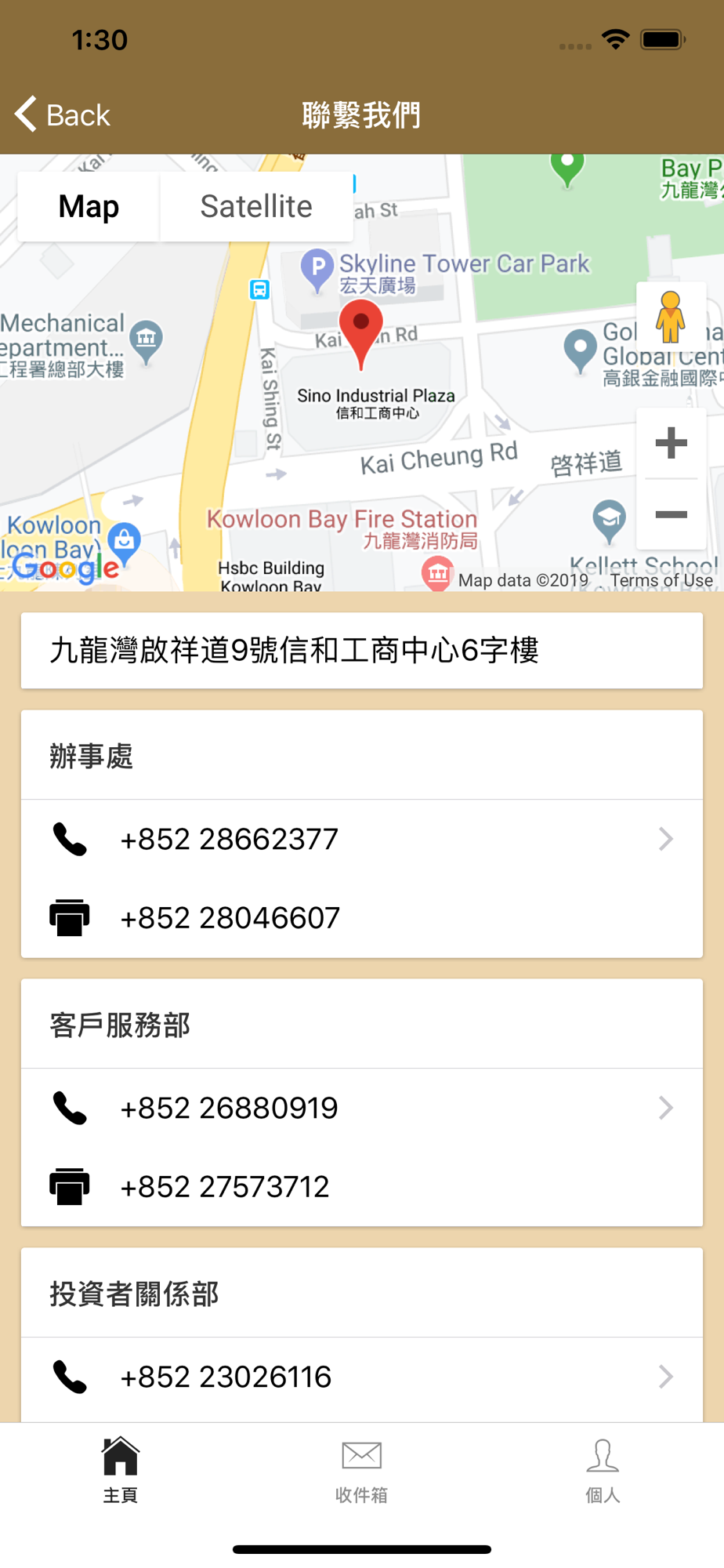Tap the Skyline Tower Car Park marker
The height and width of the screenshot is (1568, 724).
click(317, 270)
